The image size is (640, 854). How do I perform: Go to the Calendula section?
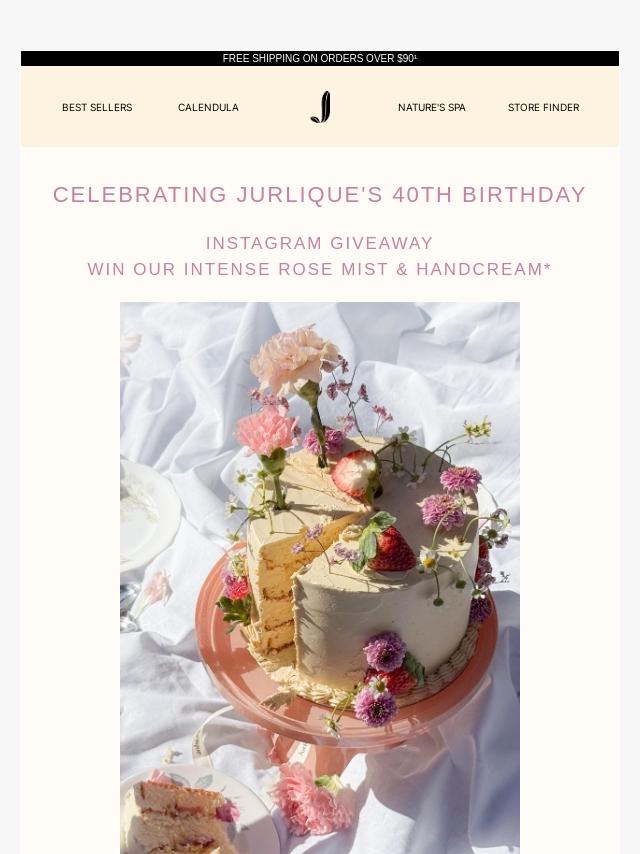[208, 107]
